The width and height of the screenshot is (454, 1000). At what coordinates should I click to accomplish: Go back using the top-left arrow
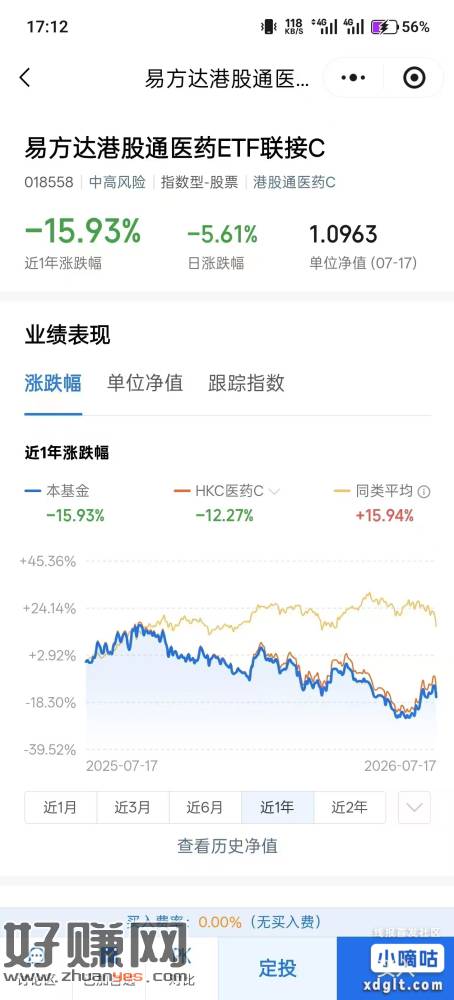25,78
